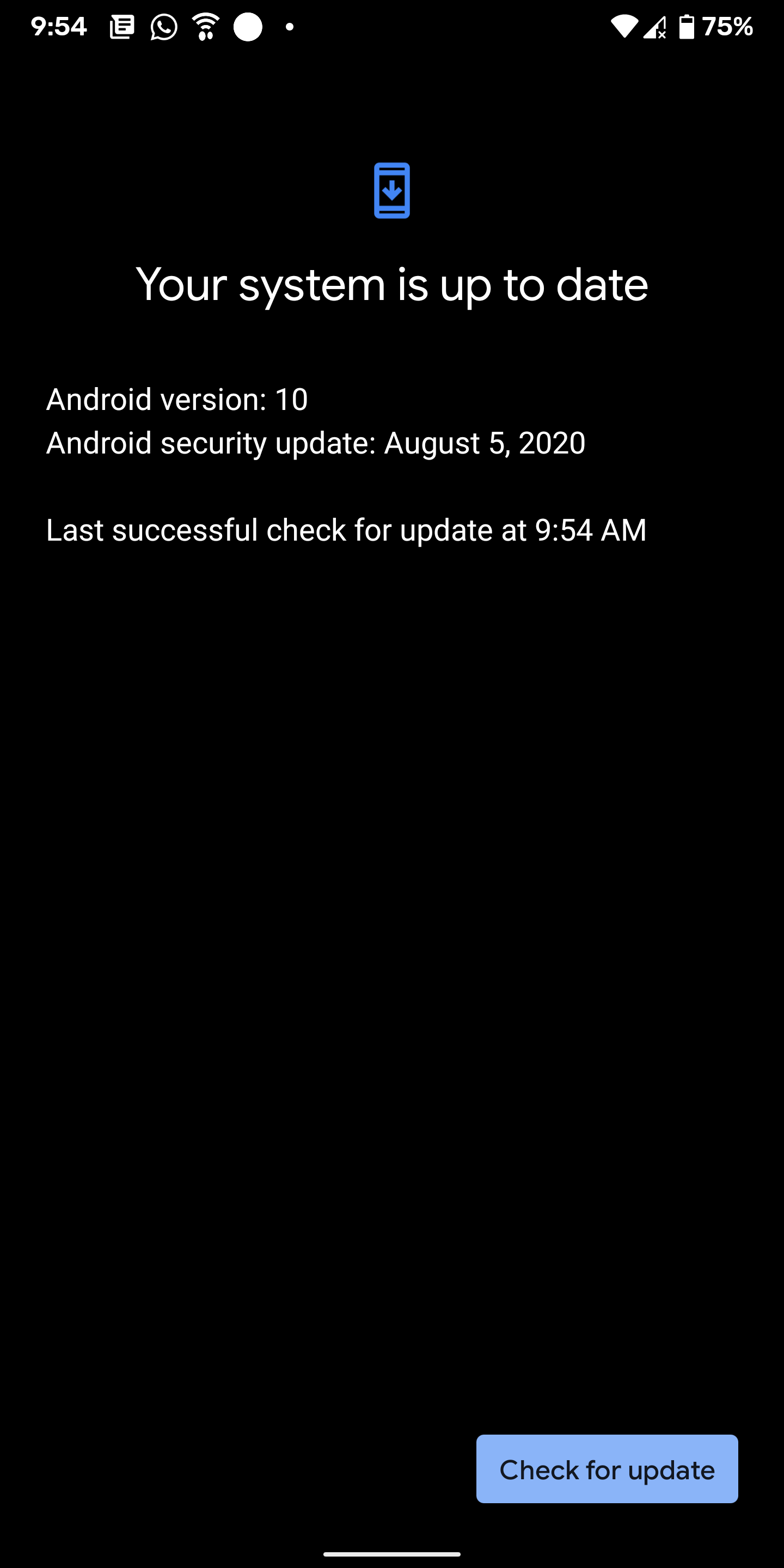Tap the Check for update button
This screenshot has height=1568, width=784.
click(x=607, y=1469)
